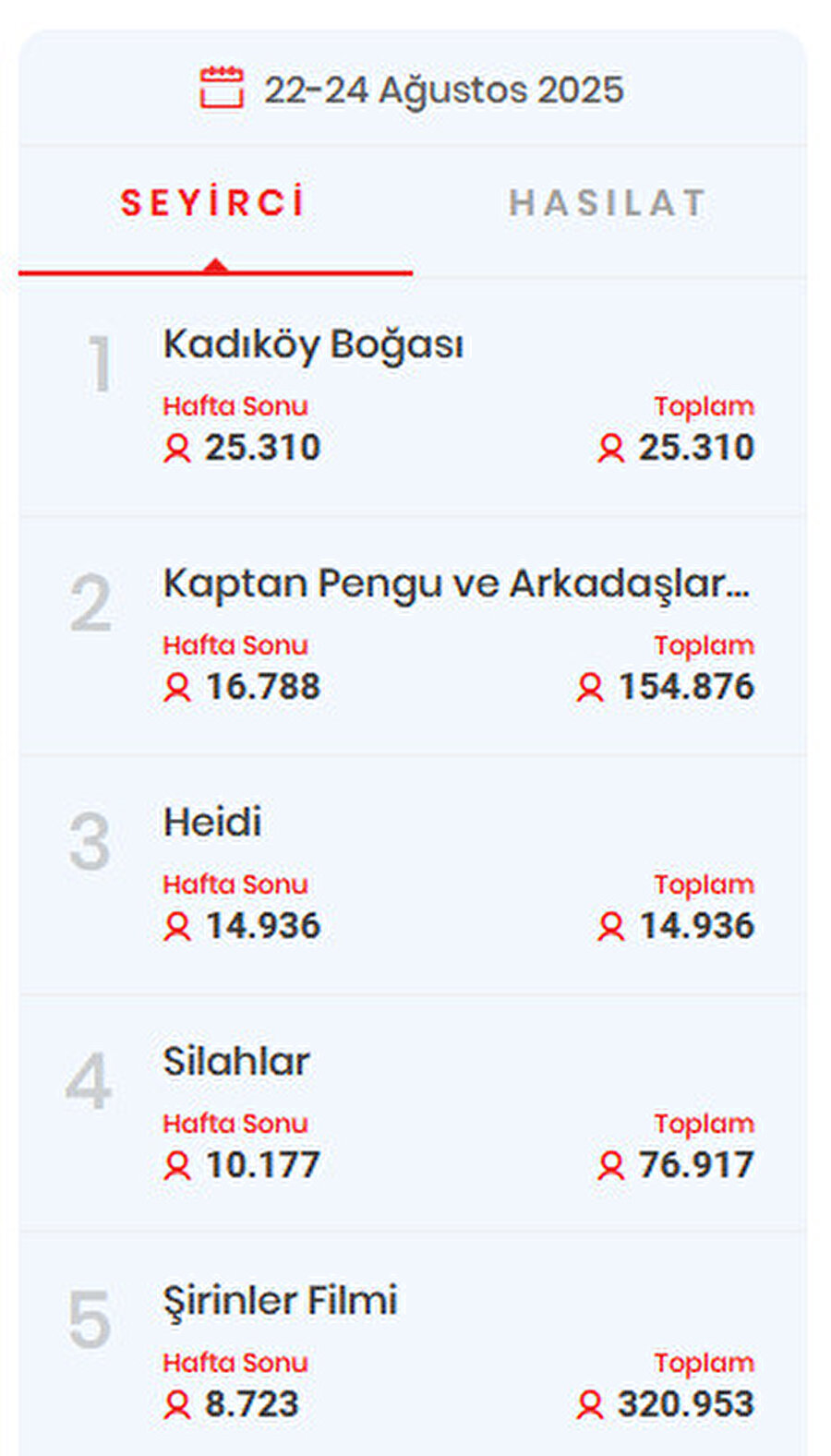Open the Silahlar movie entry
This screenshot has width=831, height=1456.
pyautogui.click(x=236, y=1060)
